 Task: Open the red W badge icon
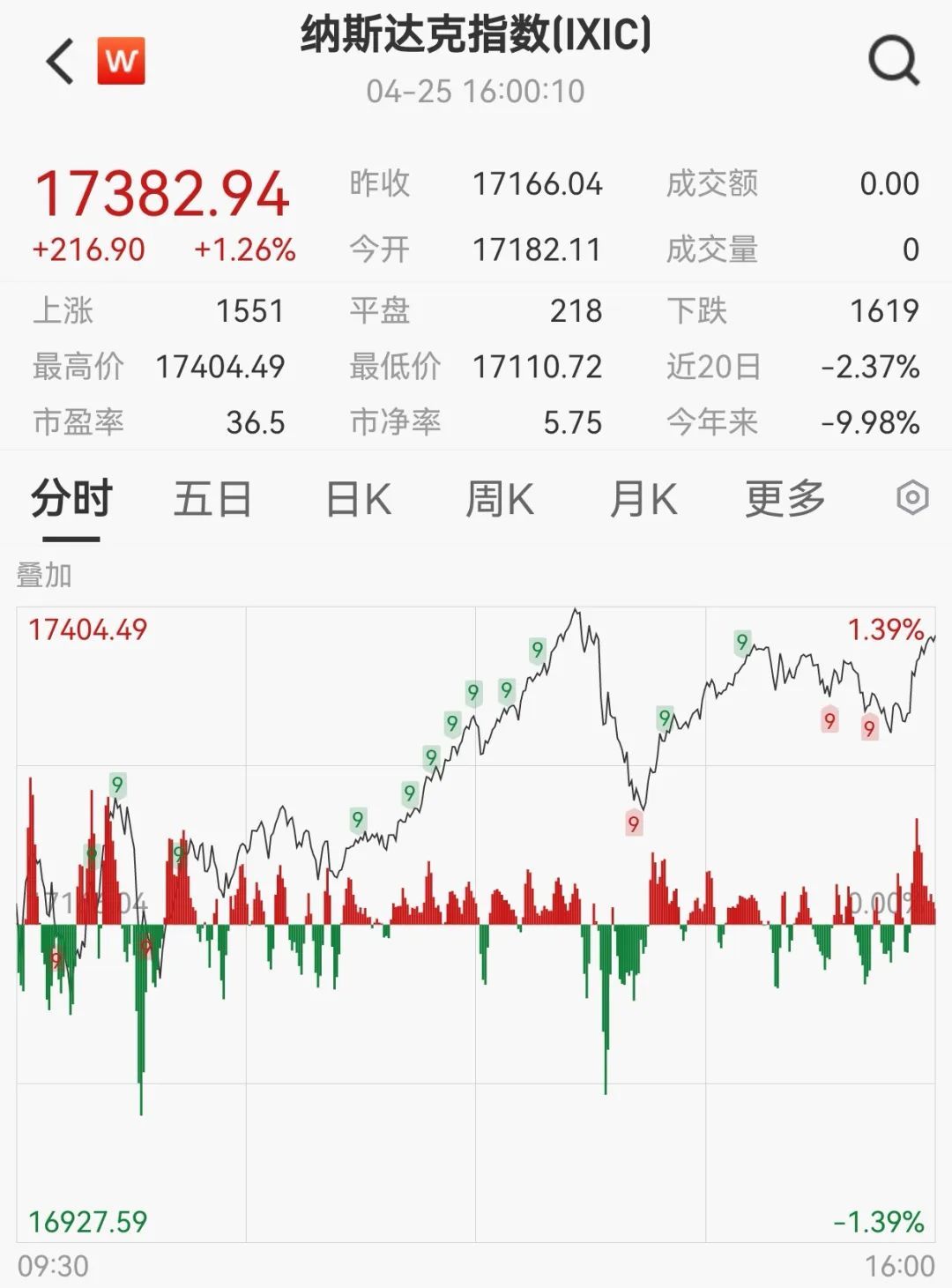tap(121, 62)
